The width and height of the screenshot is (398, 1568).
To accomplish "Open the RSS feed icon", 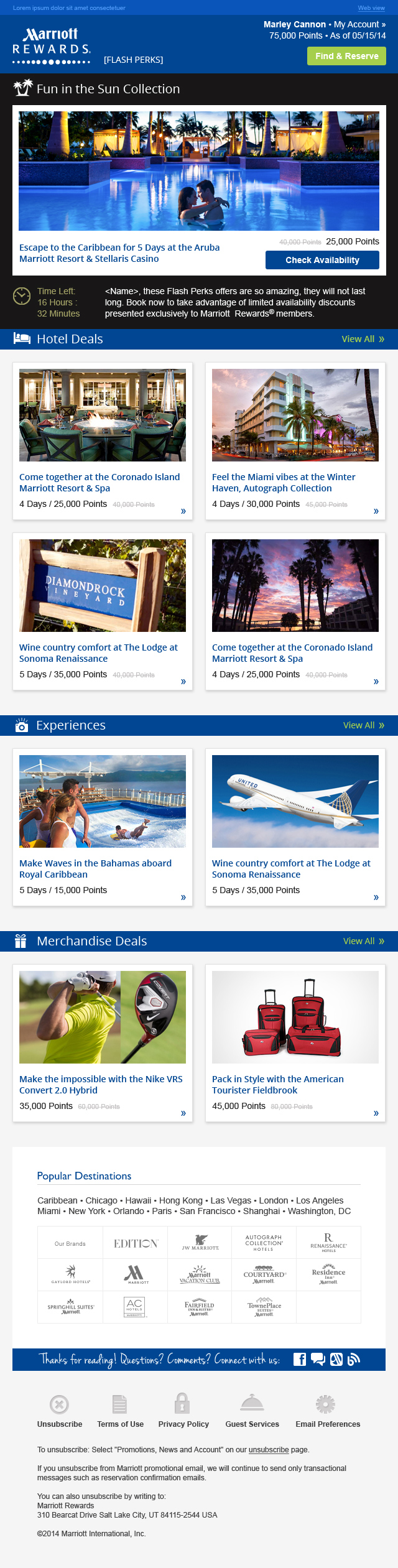I will pyautogui.click(x=354, y=1359).
